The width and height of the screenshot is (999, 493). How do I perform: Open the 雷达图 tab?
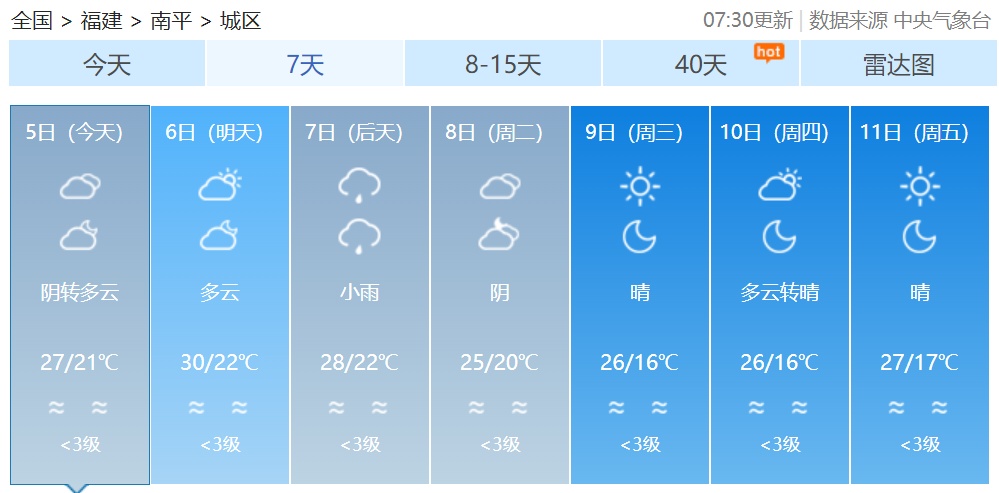898,65
